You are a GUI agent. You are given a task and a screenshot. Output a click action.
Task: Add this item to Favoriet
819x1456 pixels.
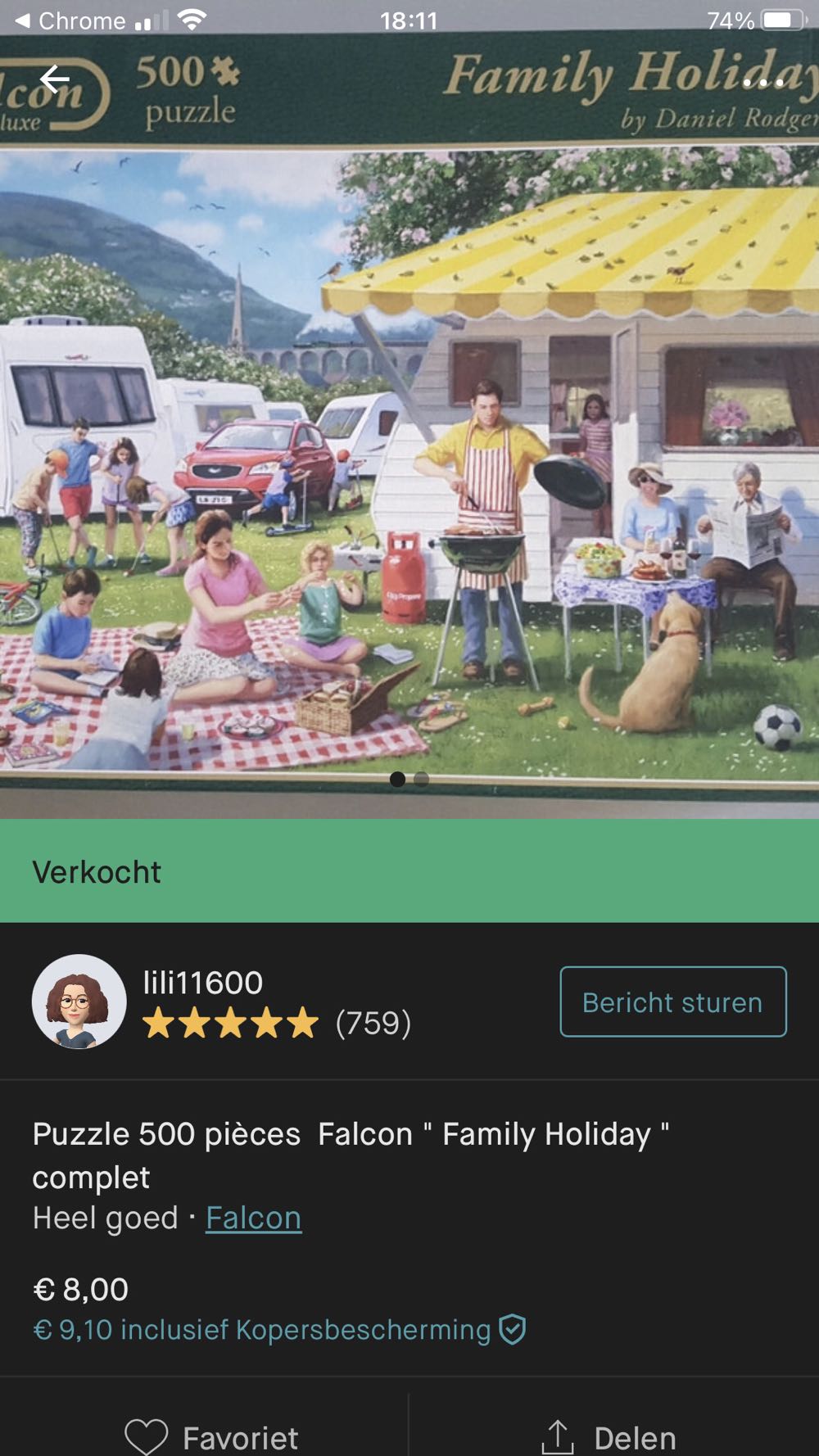(x=212, y=1437)
